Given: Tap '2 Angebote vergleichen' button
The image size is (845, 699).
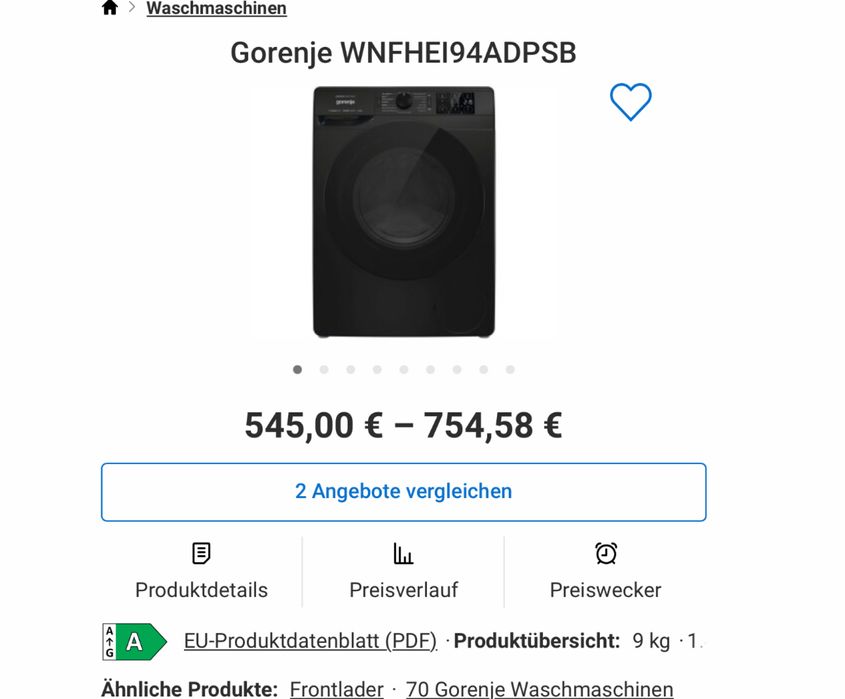Looking at the screenshot, I should point(403,491).
